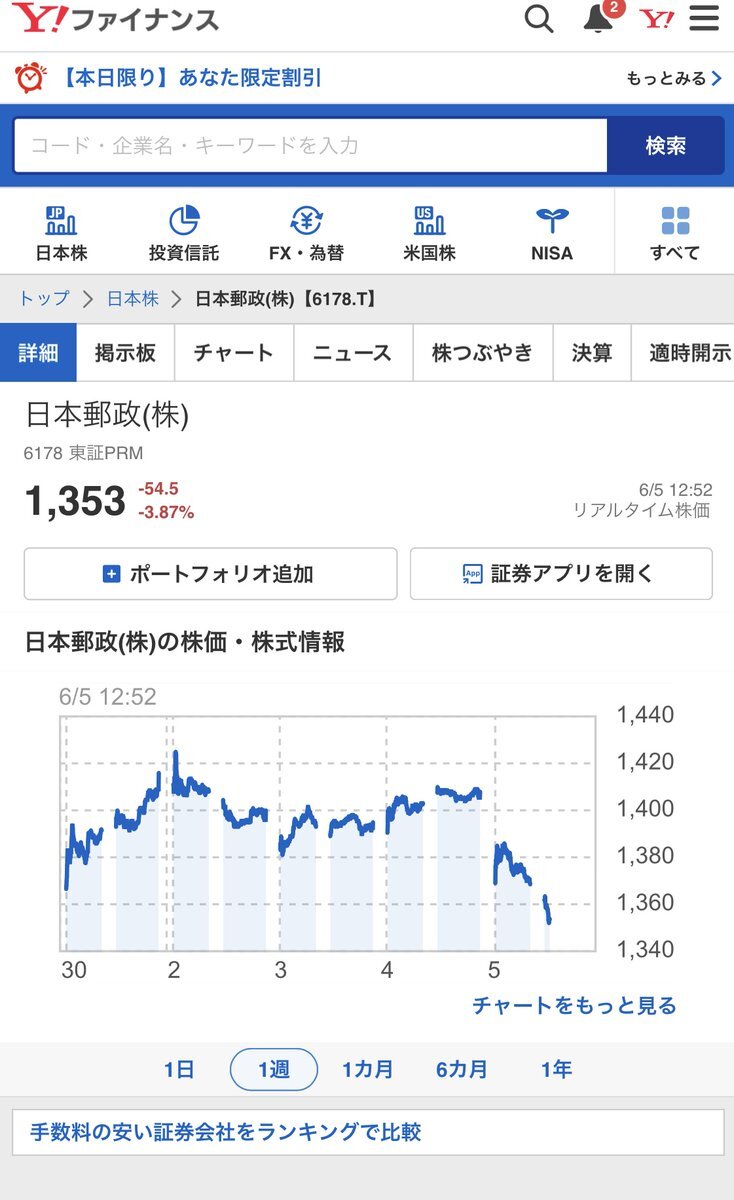
Task: Open FX・為替 section
Action: (306, 233)
